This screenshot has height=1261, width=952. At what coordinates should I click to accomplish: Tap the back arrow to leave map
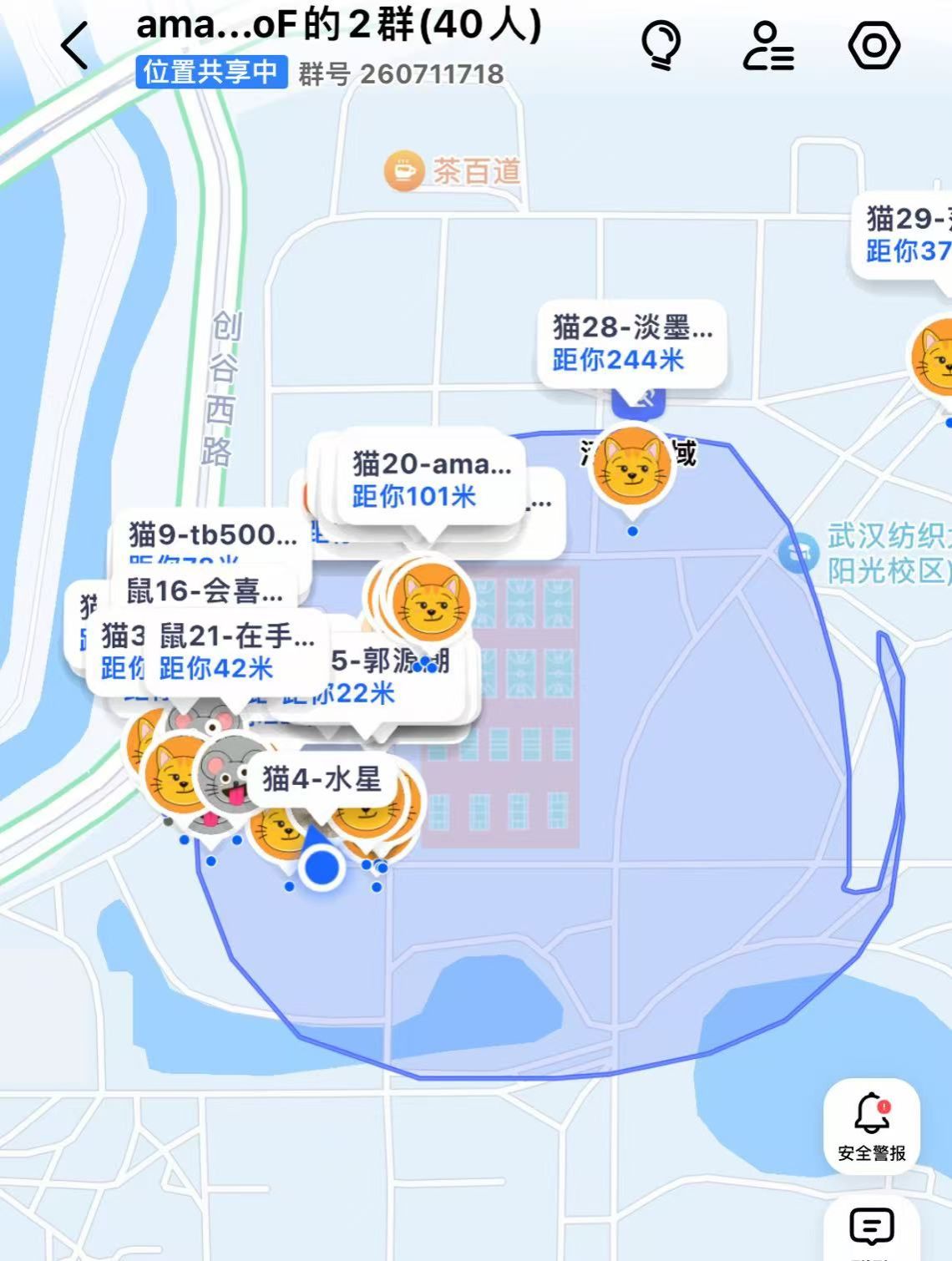point(75,46)
